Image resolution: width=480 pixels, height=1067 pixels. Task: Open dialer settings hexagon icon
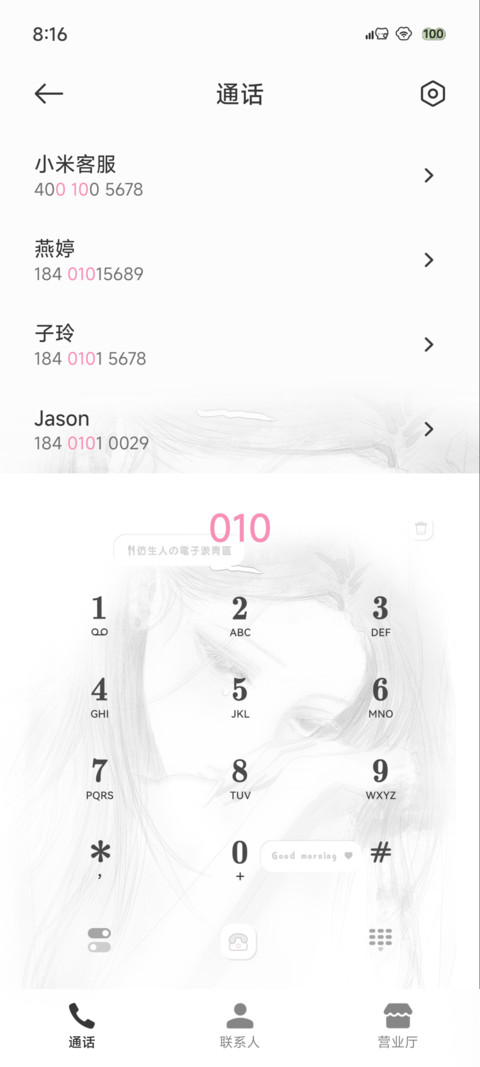[x=432, y=94]
